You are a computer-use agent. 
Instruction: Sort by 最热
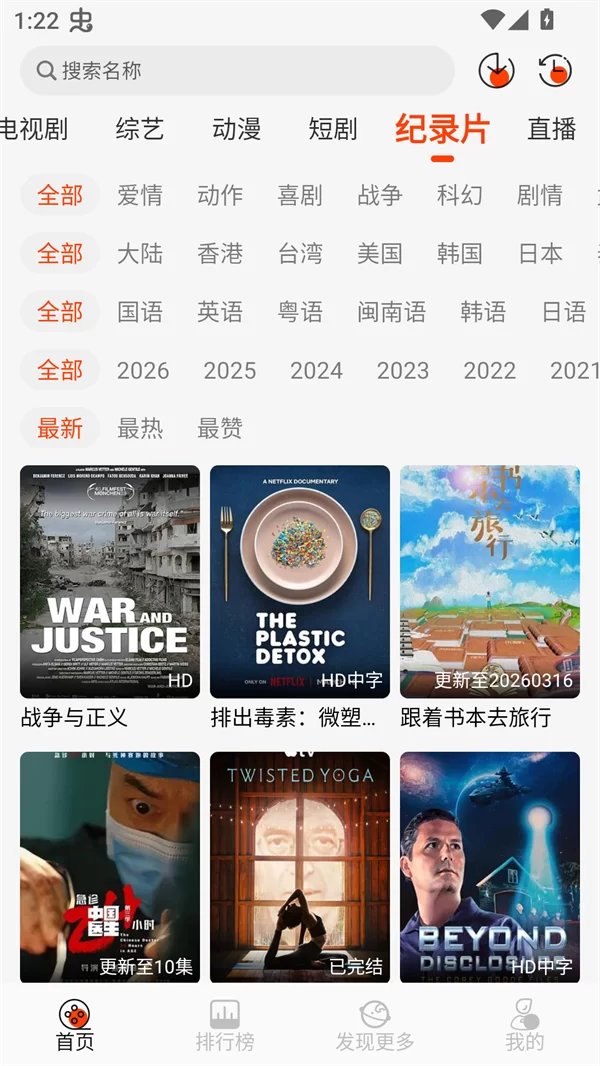point(140,429)
